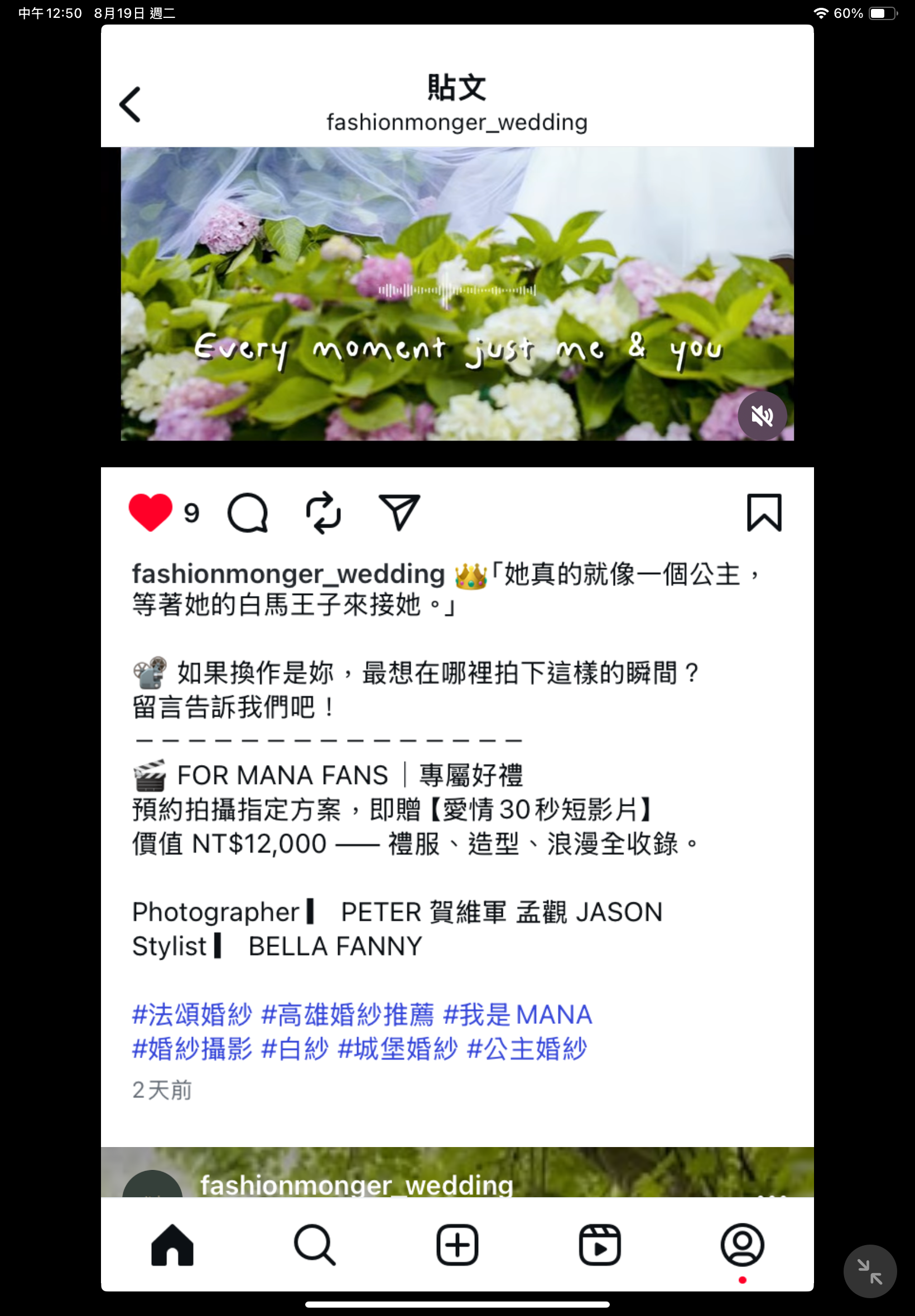Screen dimensions: 915x1316
Task: Switch to the Reels tab
Action: [x=599, y=1245]
